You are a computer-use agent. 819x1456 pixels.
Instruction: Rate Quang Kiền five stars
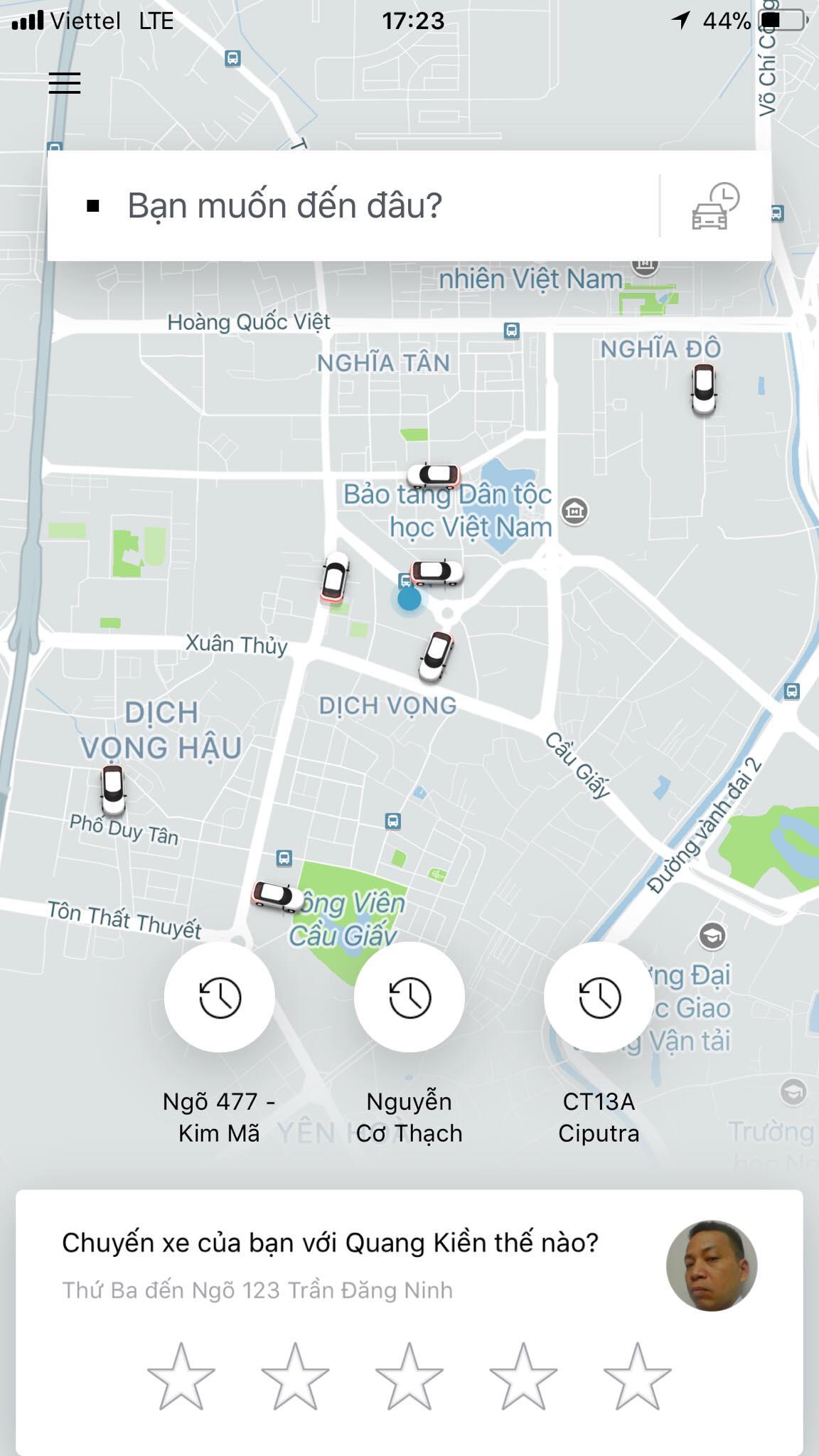(x=637, y=1376)
